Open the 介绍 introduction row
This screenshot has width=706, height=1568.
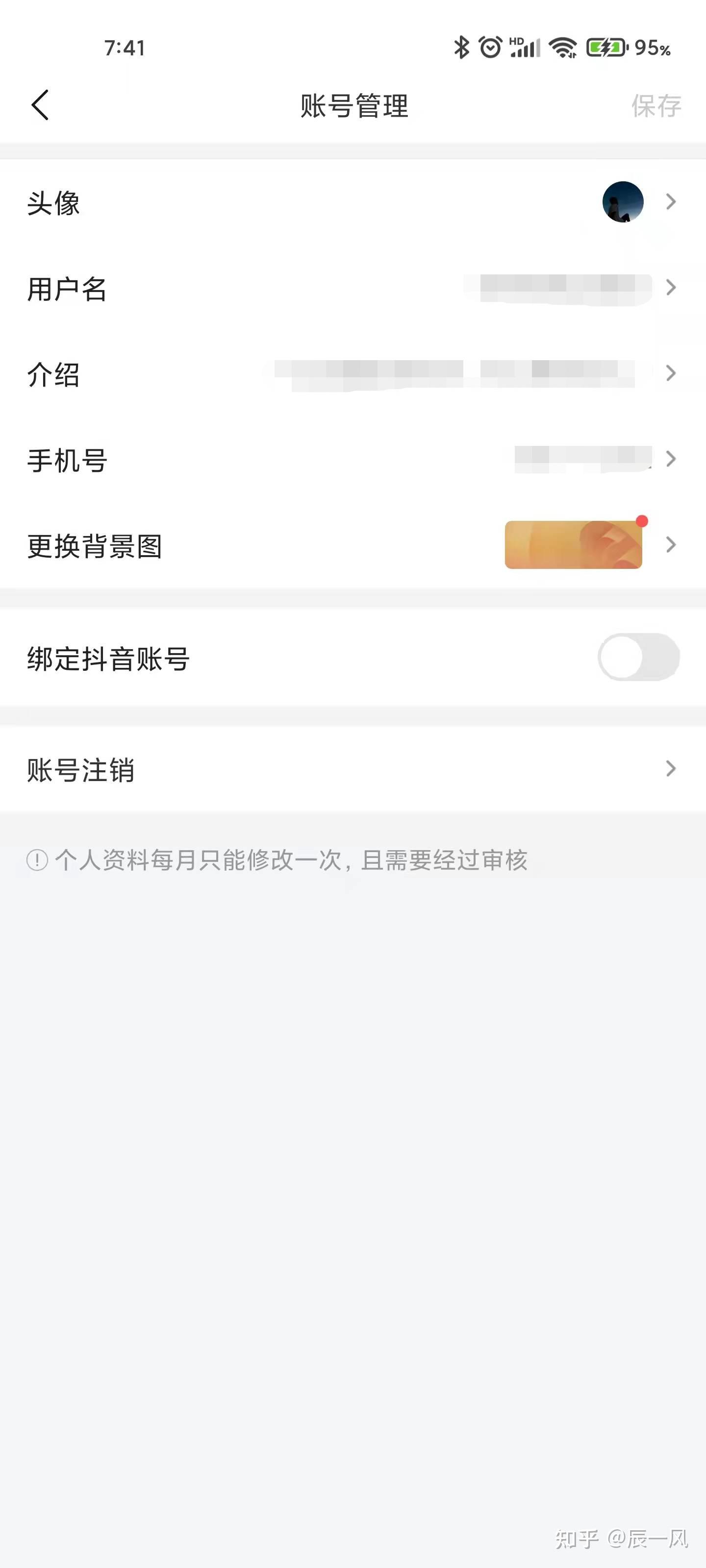353,374
